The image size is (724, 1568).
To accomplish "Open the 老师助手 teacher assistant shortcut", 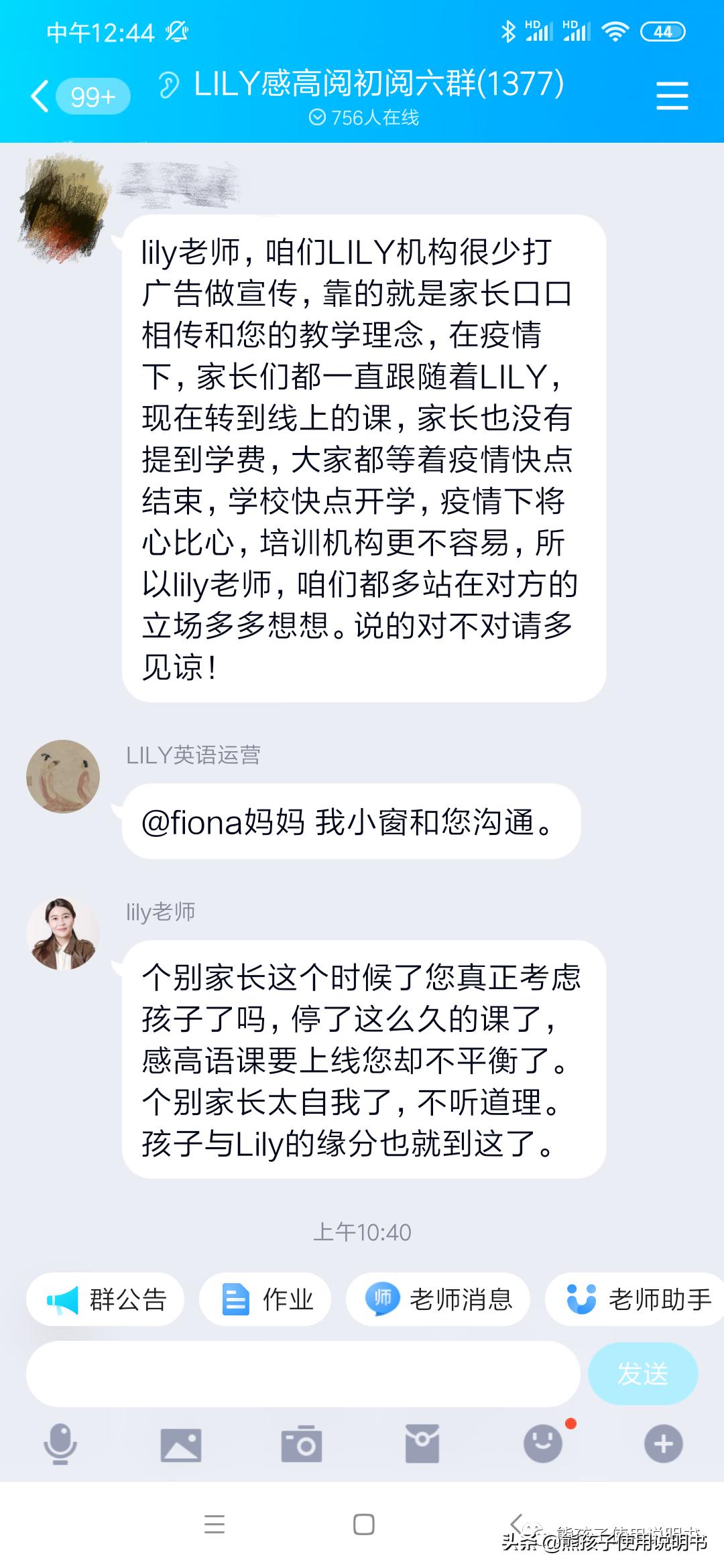I will tap(633, 1298).
